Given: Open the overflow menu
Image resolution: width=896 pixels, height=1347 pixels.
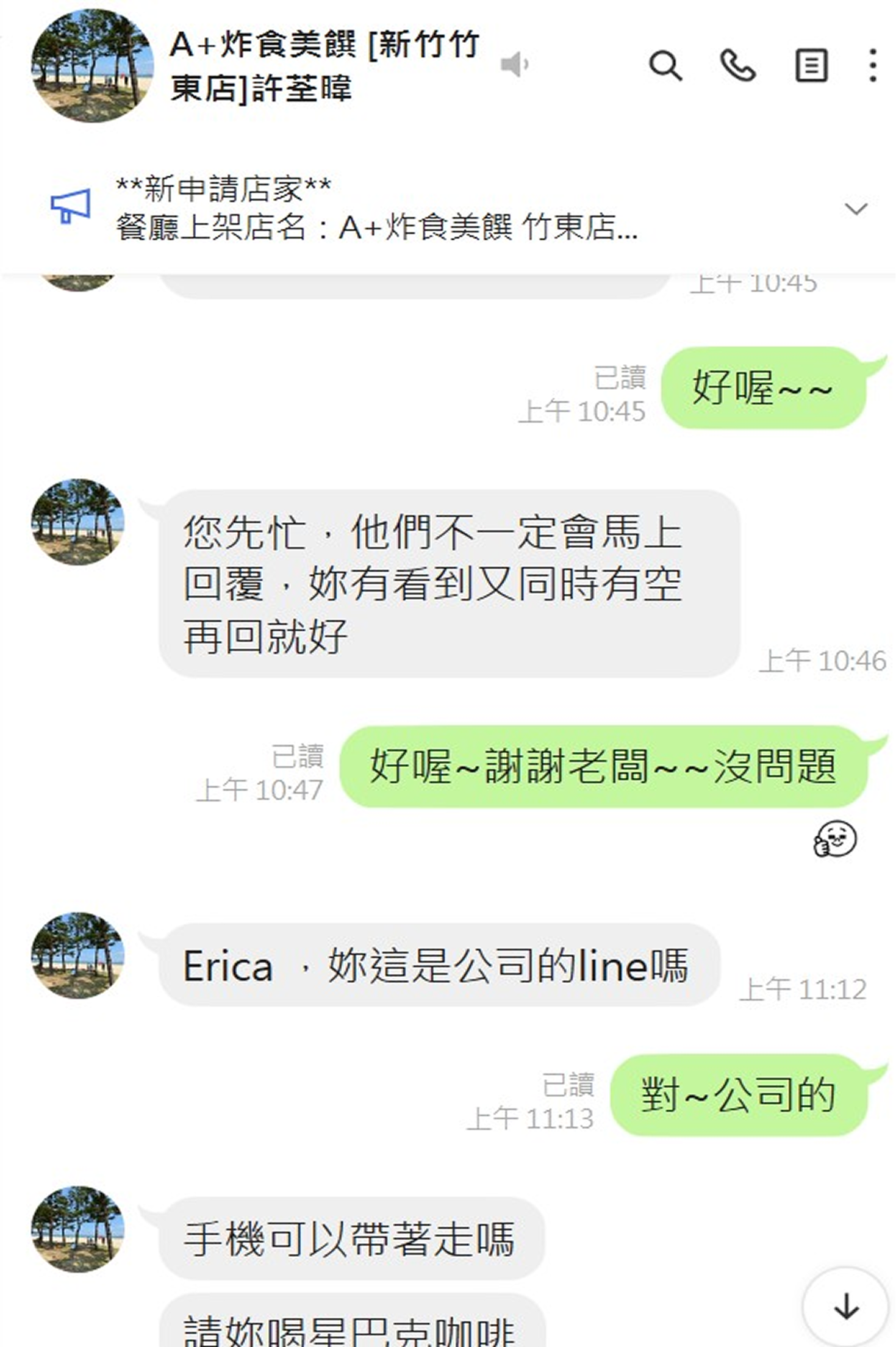Looking at the screenshot, I should (x=873, y=65).
